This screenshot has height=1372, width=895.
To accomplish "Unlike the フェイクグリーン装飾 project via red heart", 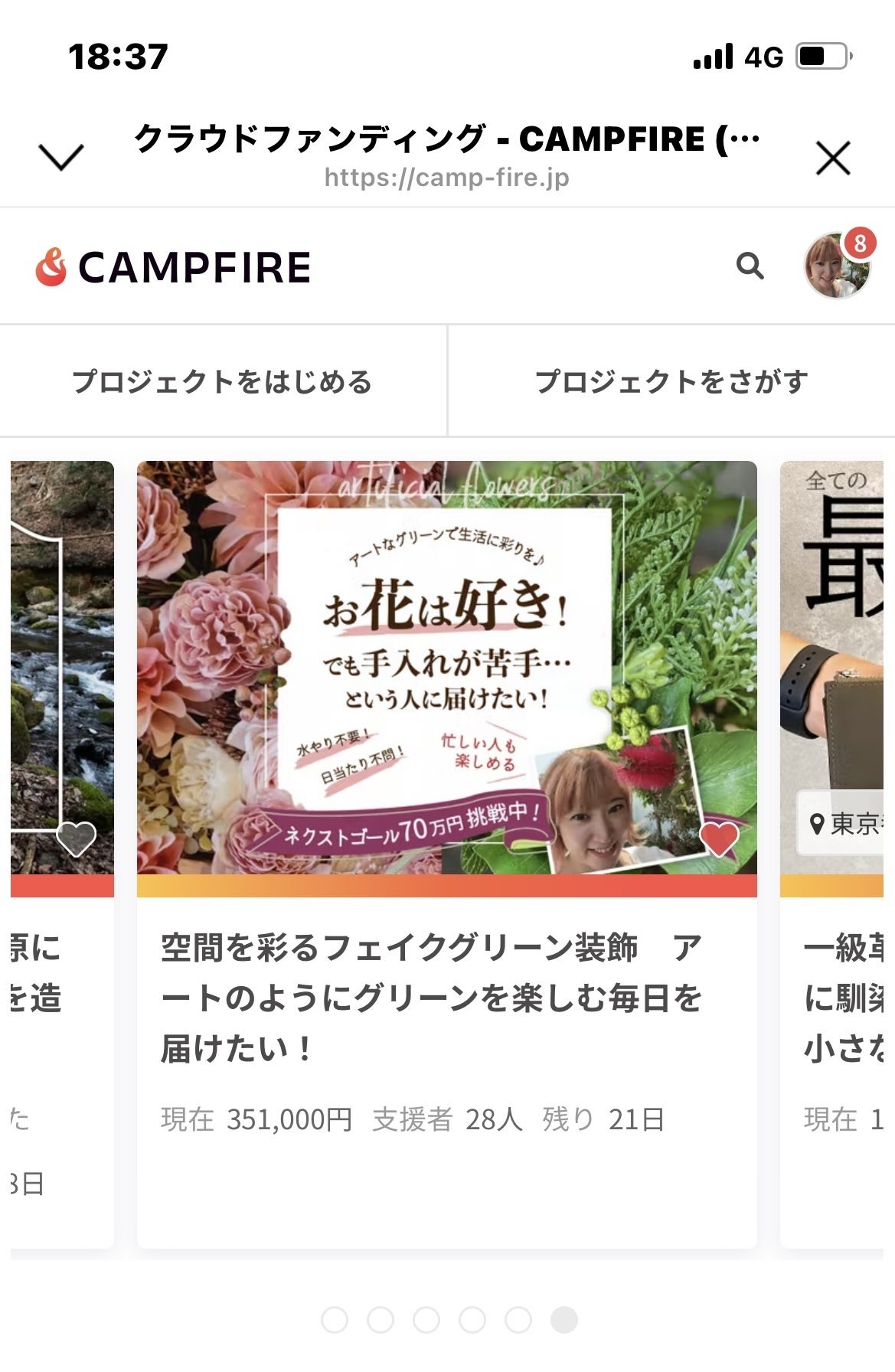I will (x=719, y=839).
